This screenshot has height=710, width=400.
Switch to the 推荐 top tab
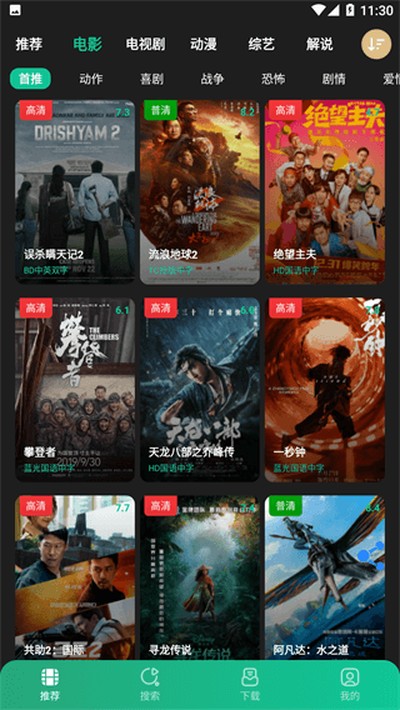29,44
